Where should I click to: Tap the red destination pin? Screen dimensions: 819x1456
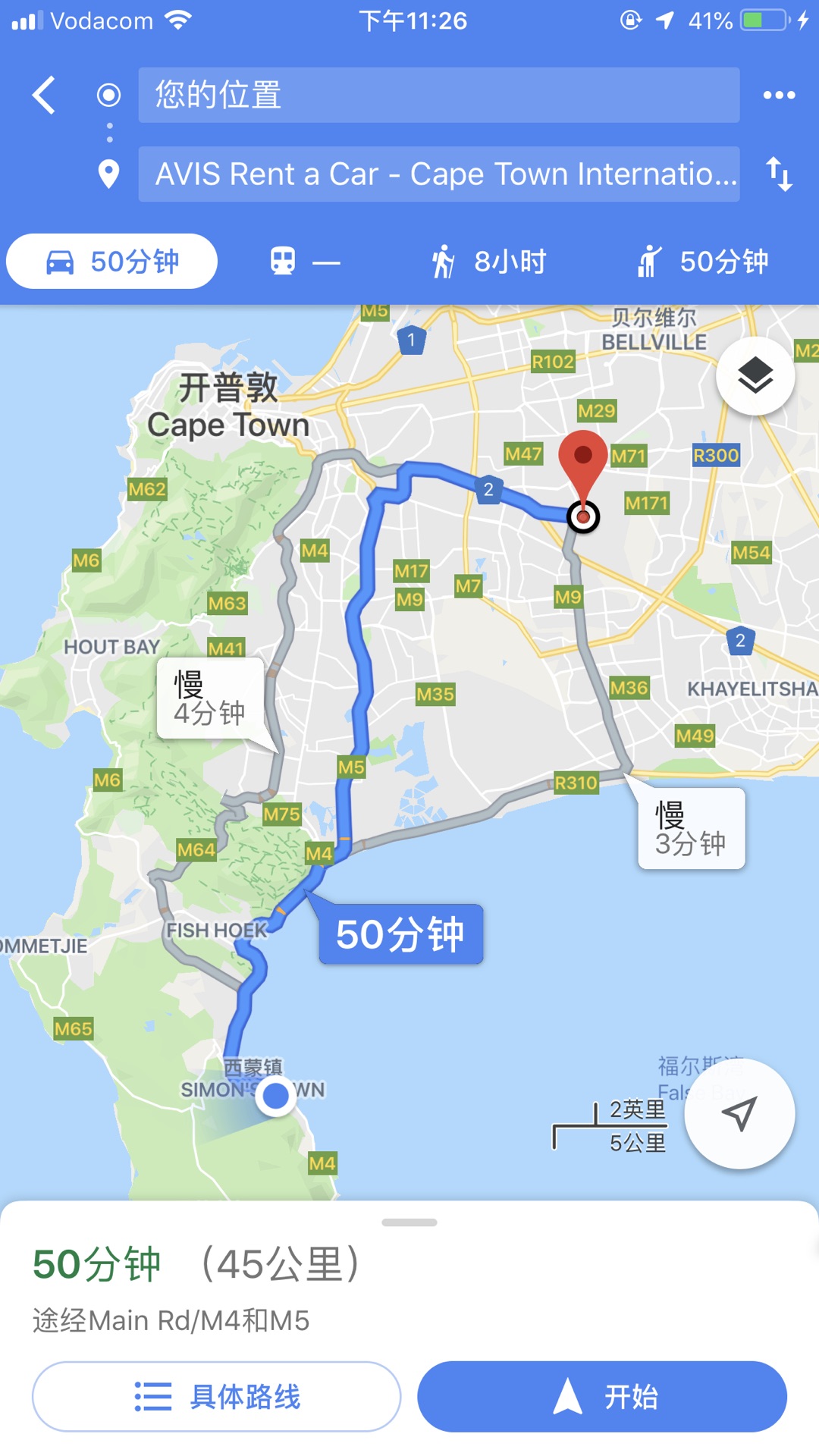pyautogui.click(x=583, y=457)
